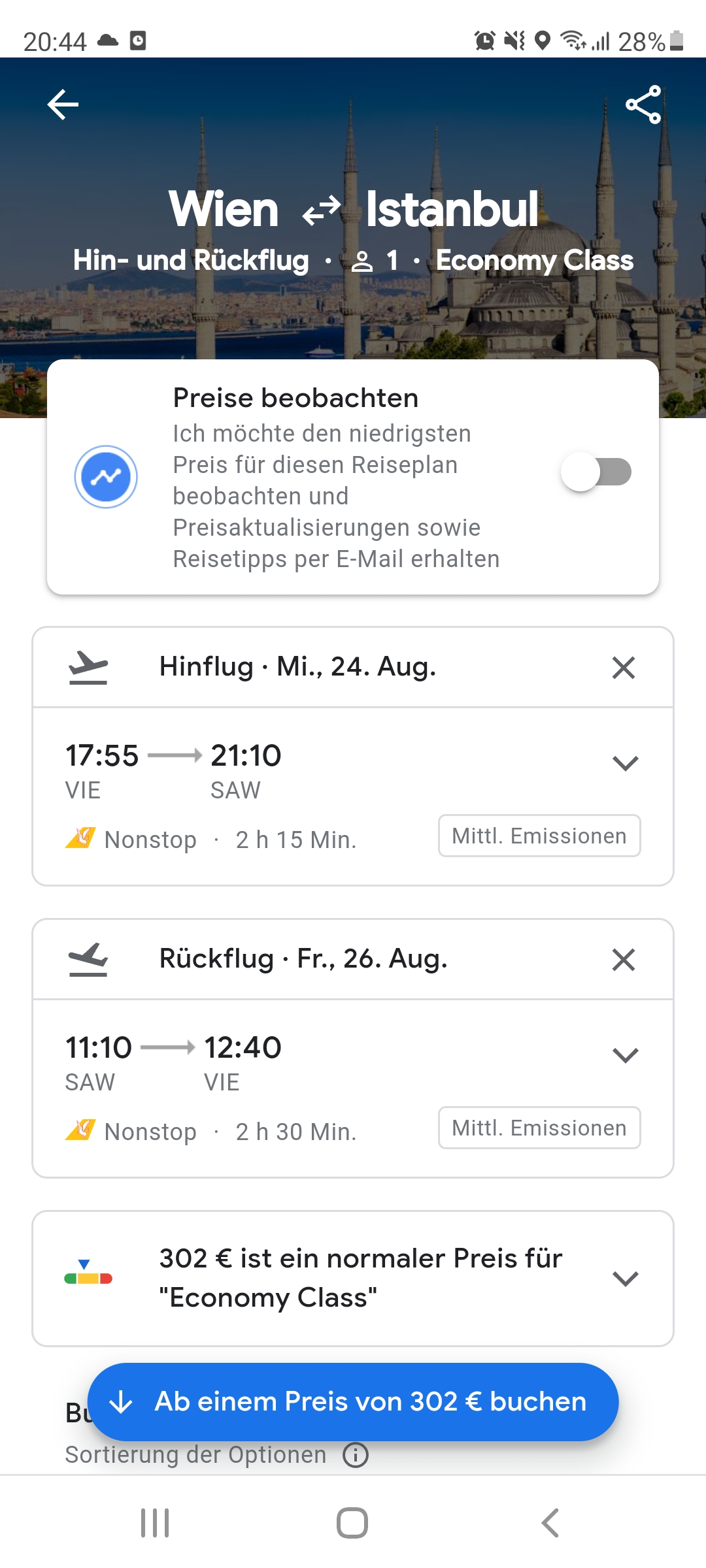Open Mittl. Emissionen chip for the Hinflug
The image size is (706, 1568).
tap(539, 836)
